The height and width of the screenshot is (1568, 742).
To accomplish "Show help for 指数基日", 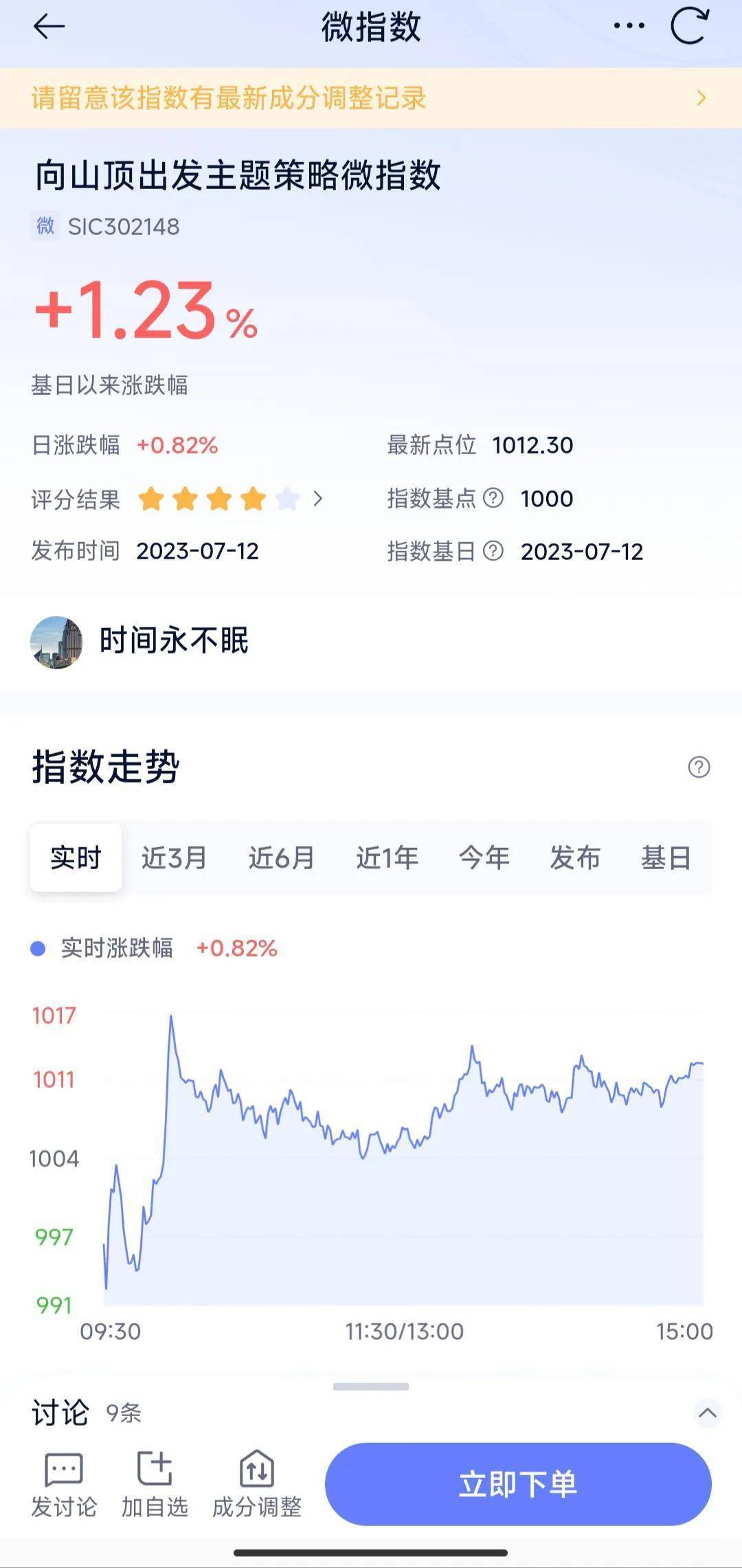I will pos(493,551).
